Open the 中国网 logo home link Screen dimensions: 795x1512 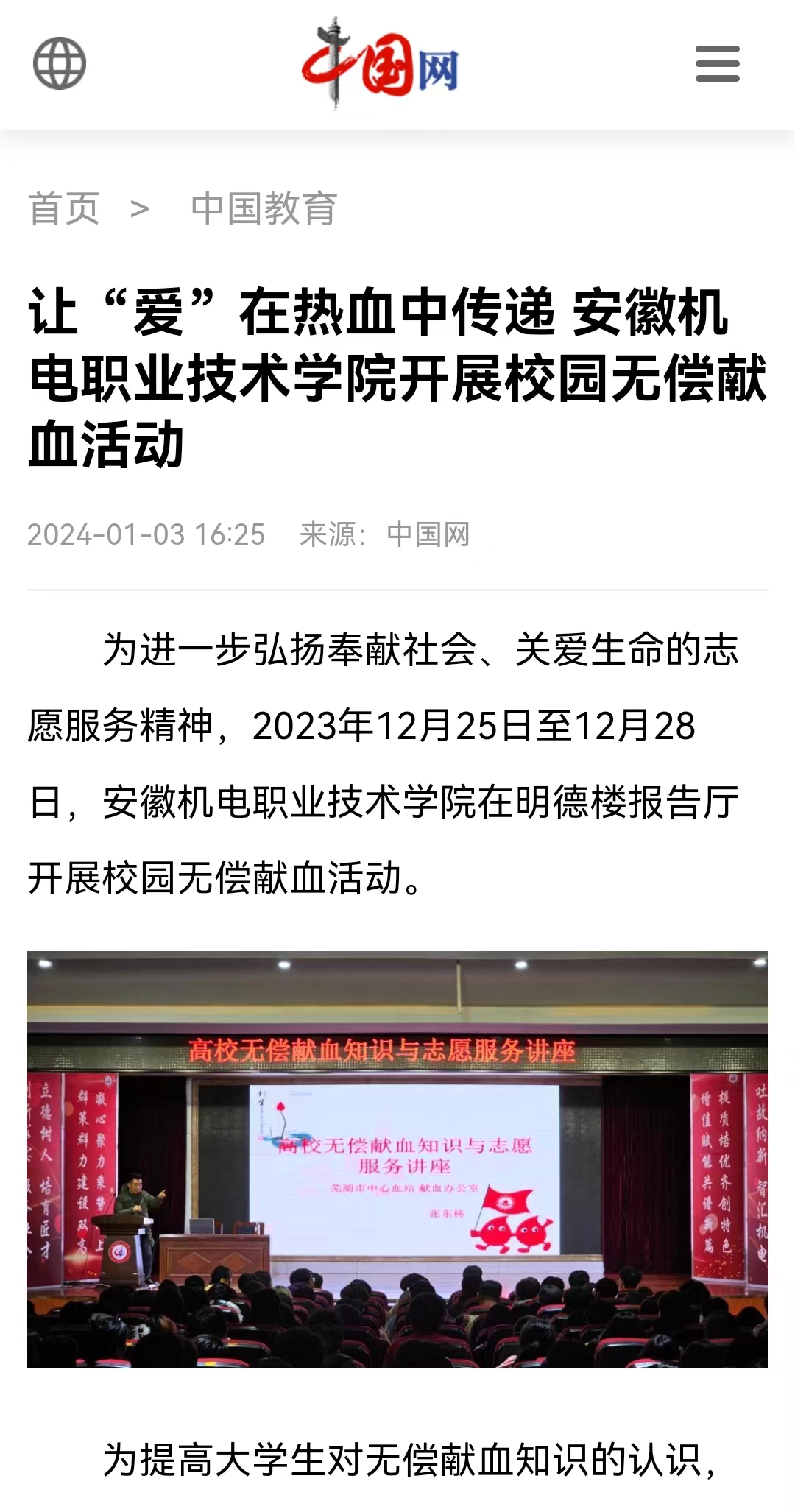pos(381,65)
